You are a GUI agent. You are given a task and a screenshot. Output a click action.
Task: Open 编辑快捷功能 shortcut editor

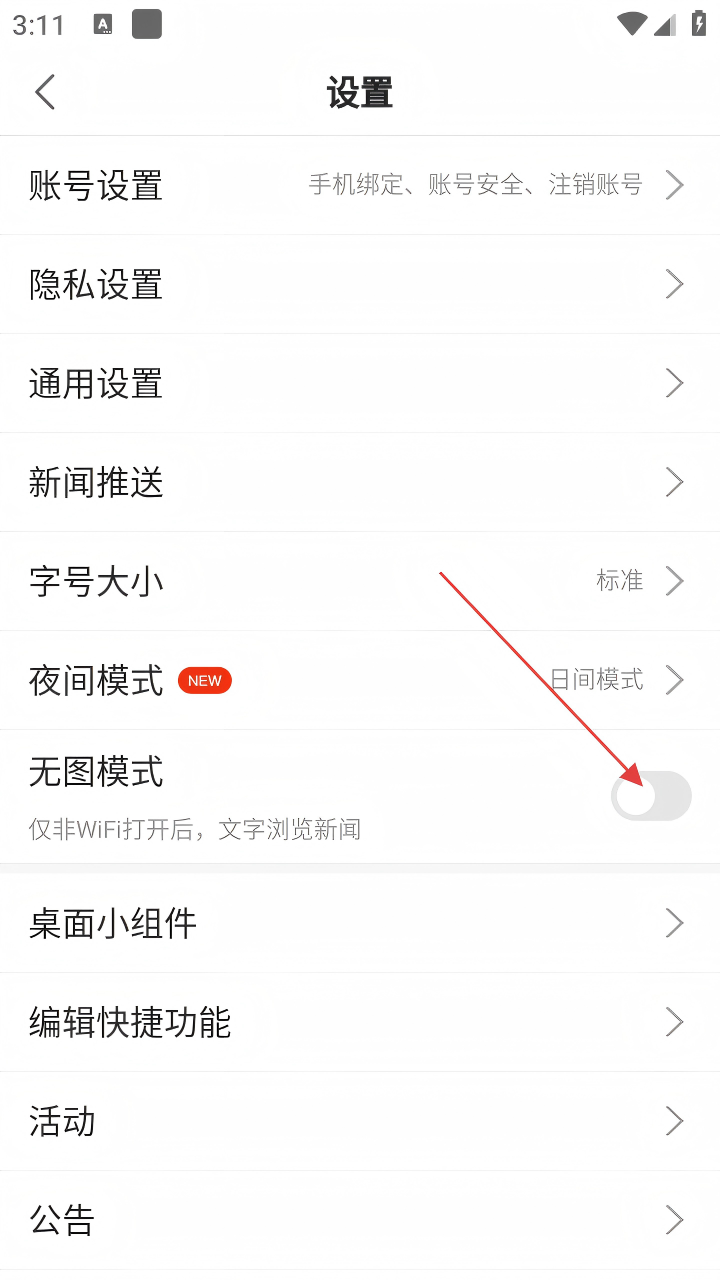pyautogui.click(x=360, y=1022)
